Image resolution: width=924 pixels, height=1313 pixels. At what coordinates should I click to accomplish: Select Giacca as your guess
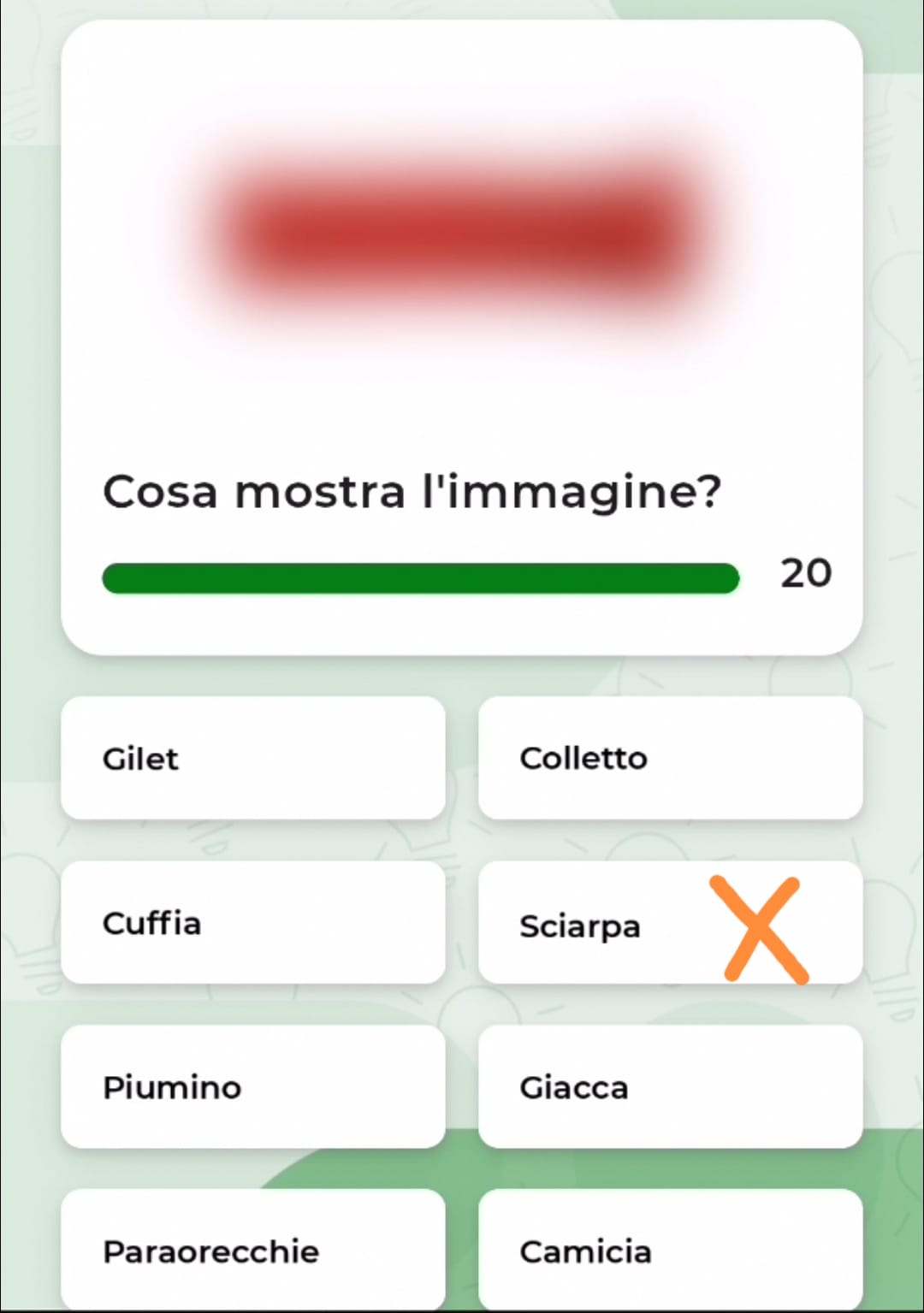coord(670,1087)
